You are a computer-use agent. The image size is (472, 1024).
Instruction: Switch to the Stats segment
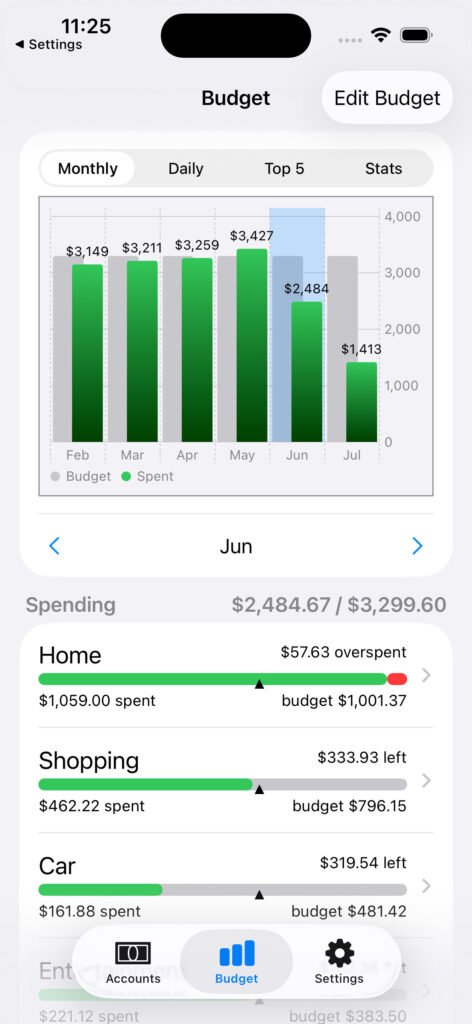383,168
